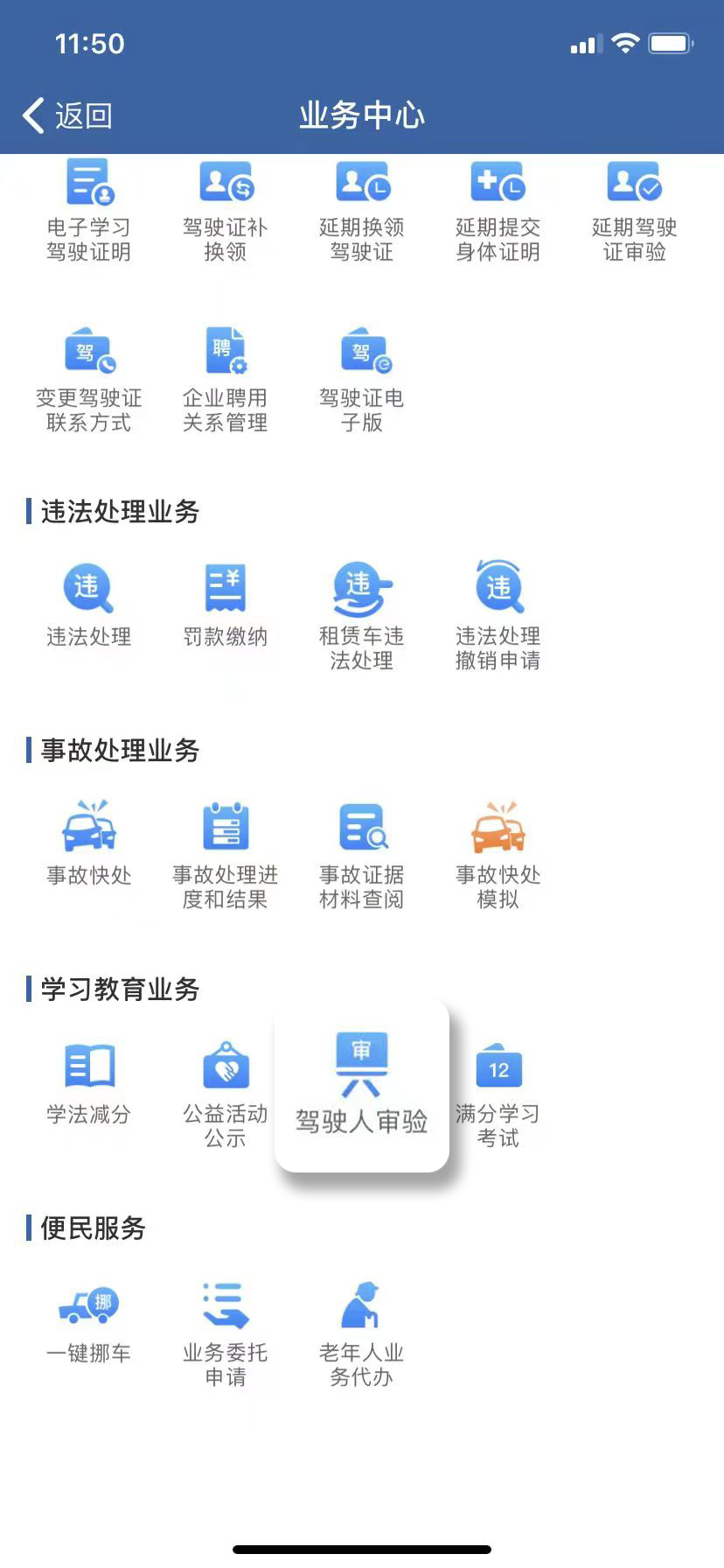724x1568 pixels.
Task: Go back using the 返回 button
Action: [68, 115]
